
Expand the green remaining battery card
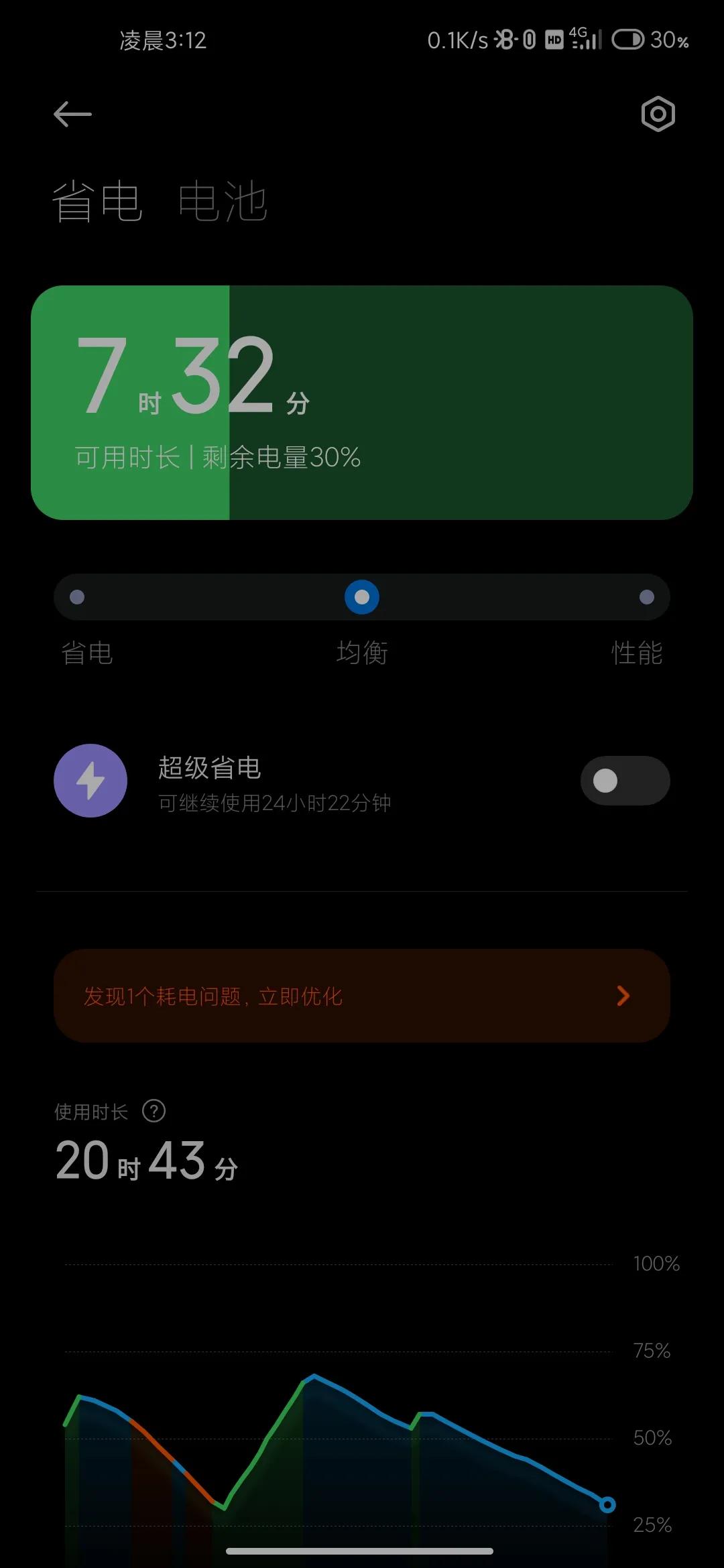(362, 402)
